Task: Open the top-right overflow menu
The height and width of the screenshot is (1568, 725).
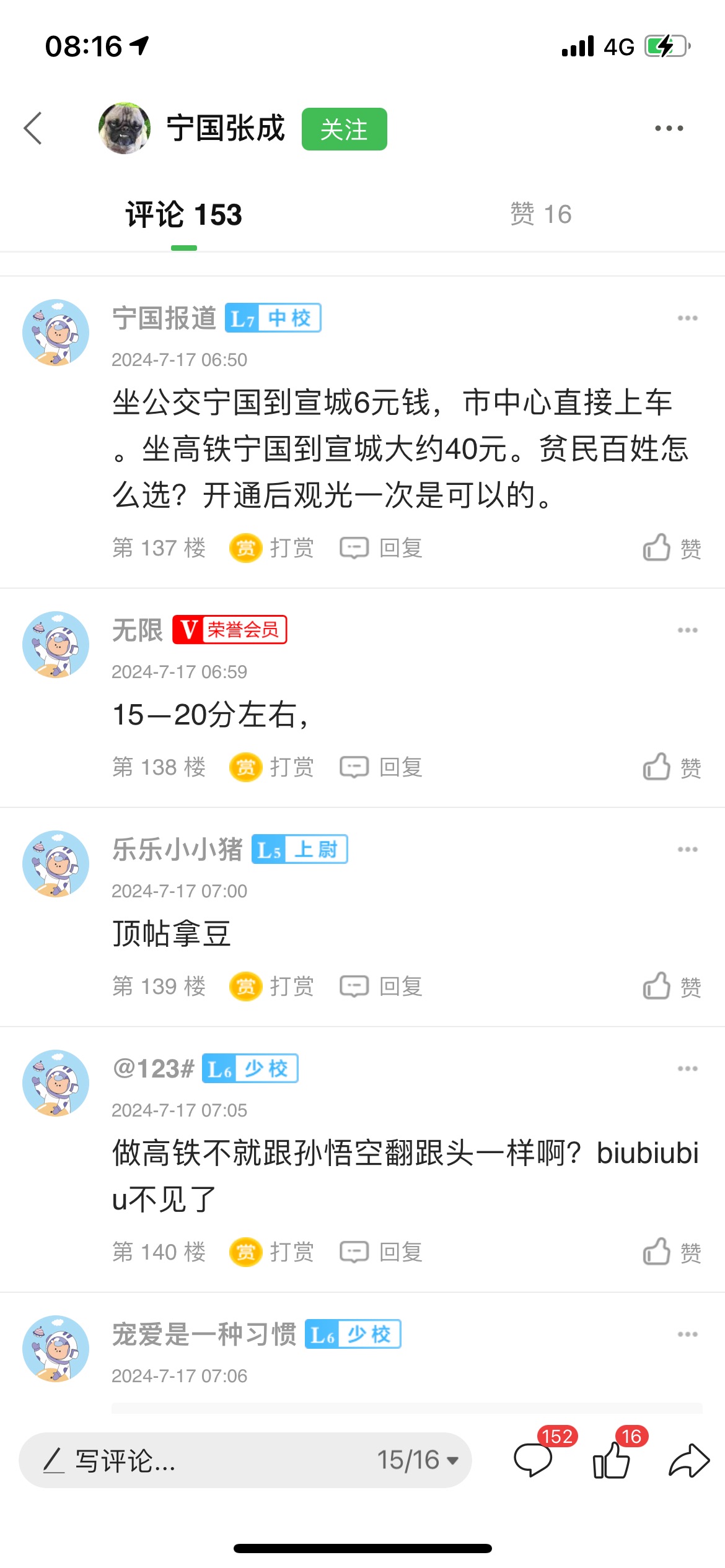Action: click(669, 128)
